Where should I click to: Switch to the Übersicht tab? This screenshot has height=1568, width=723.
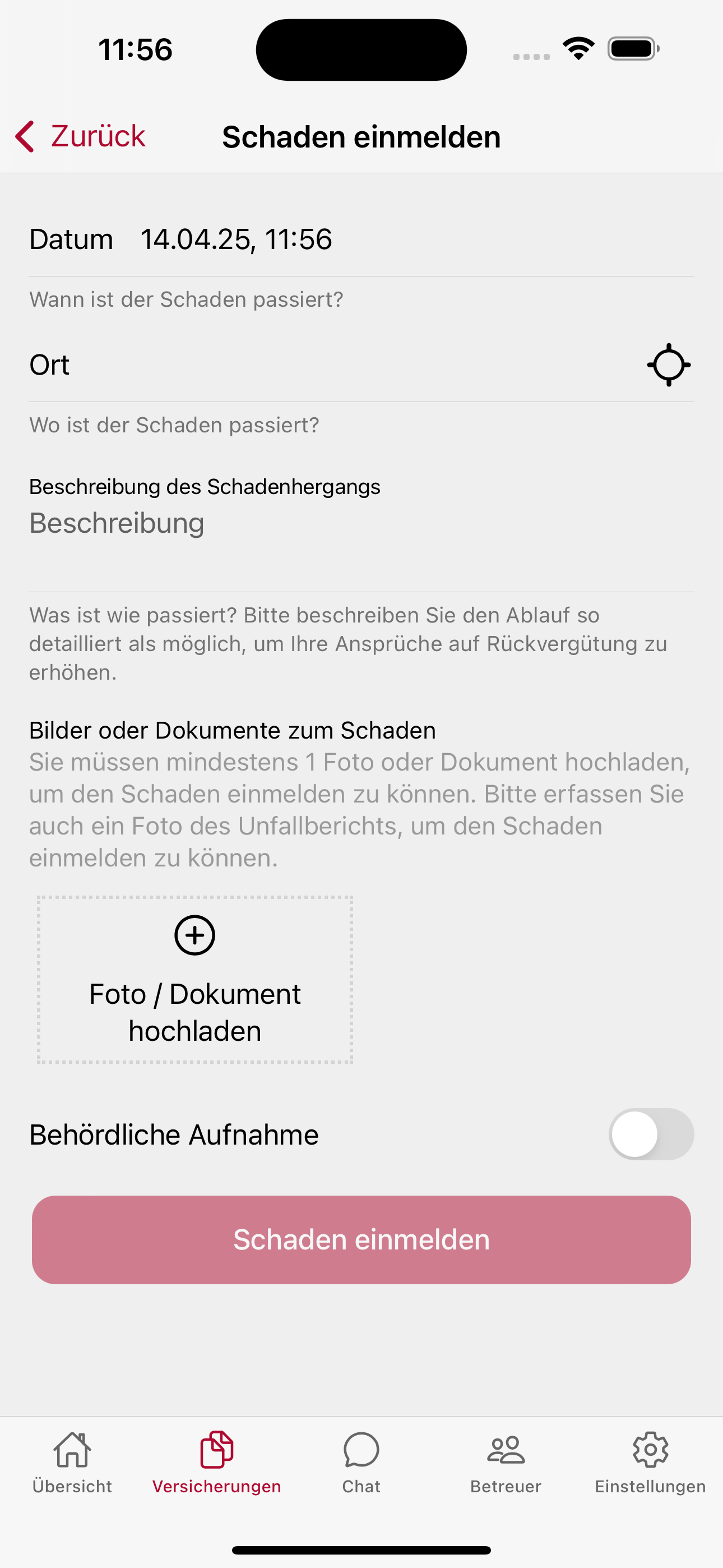(x=72, y=1463)
